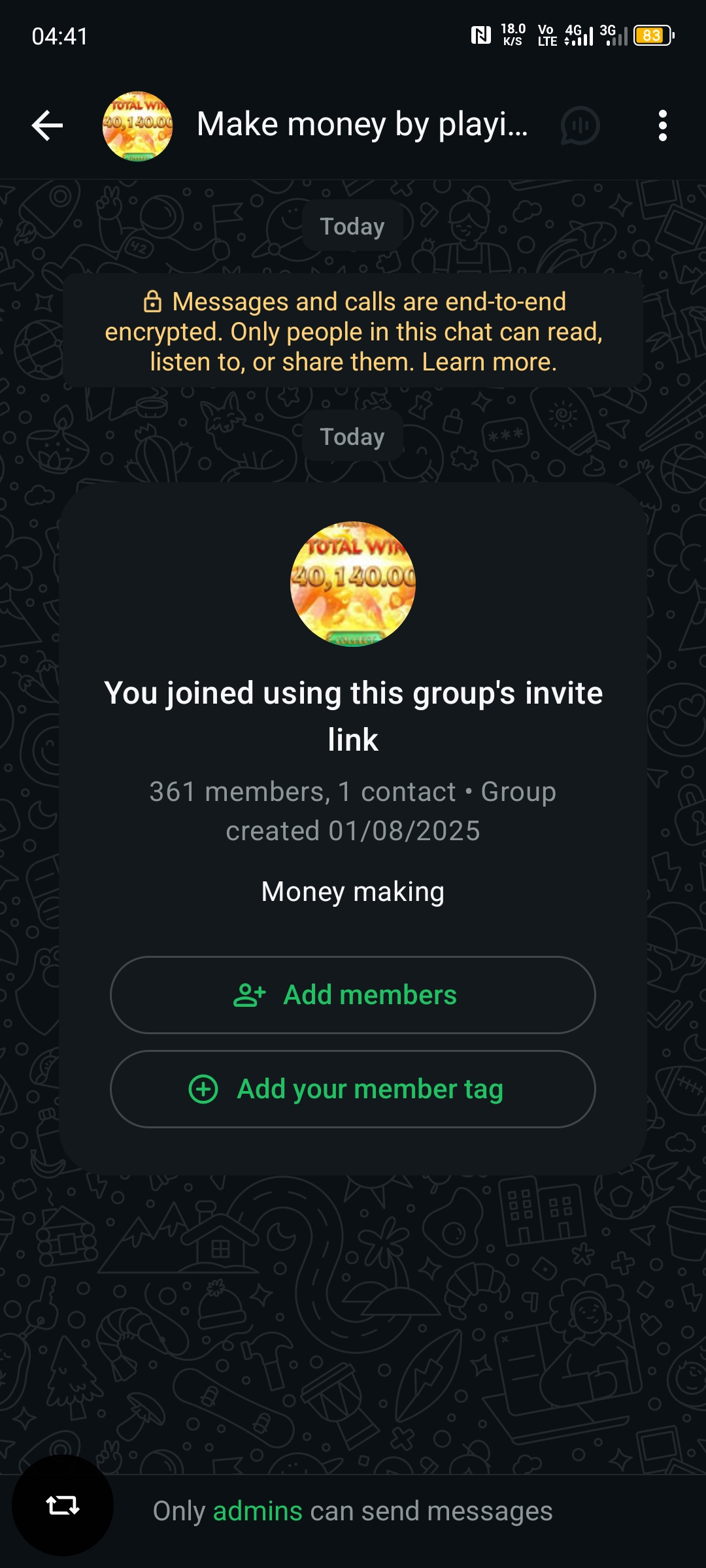Go back using the arrow
Screen dimensions: 706x1568
pos(47,125)
